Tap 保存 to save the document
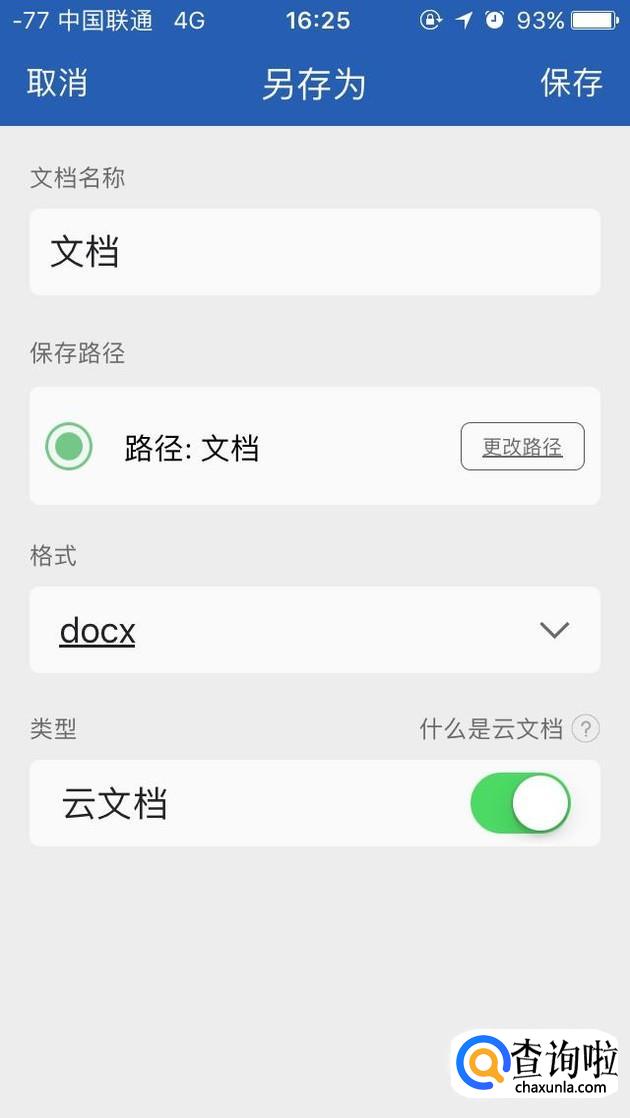Viewport: 630px width, 1118px height. pos(571,83)
